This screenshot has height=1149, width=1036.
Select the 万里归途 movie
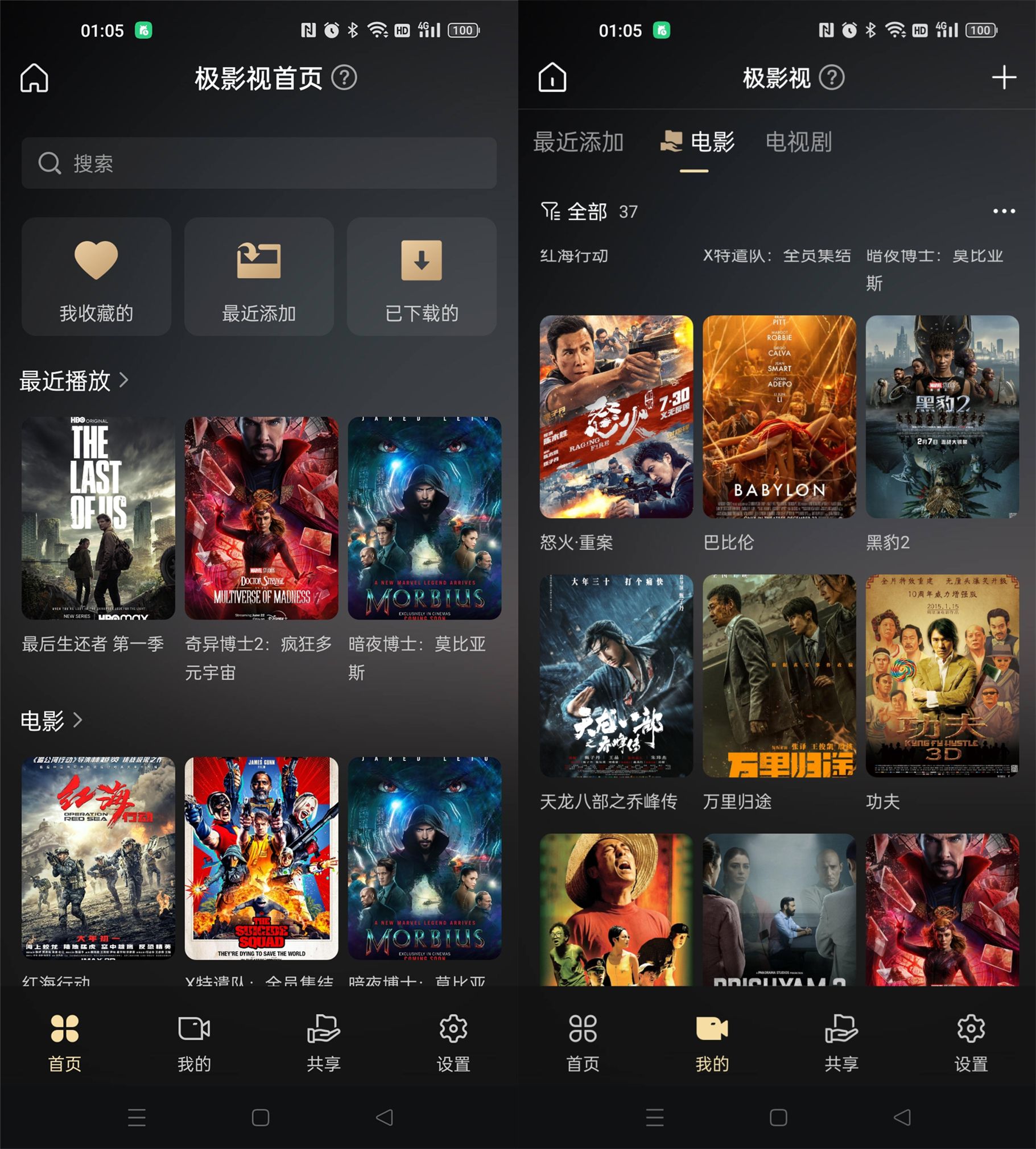[779, 676]
